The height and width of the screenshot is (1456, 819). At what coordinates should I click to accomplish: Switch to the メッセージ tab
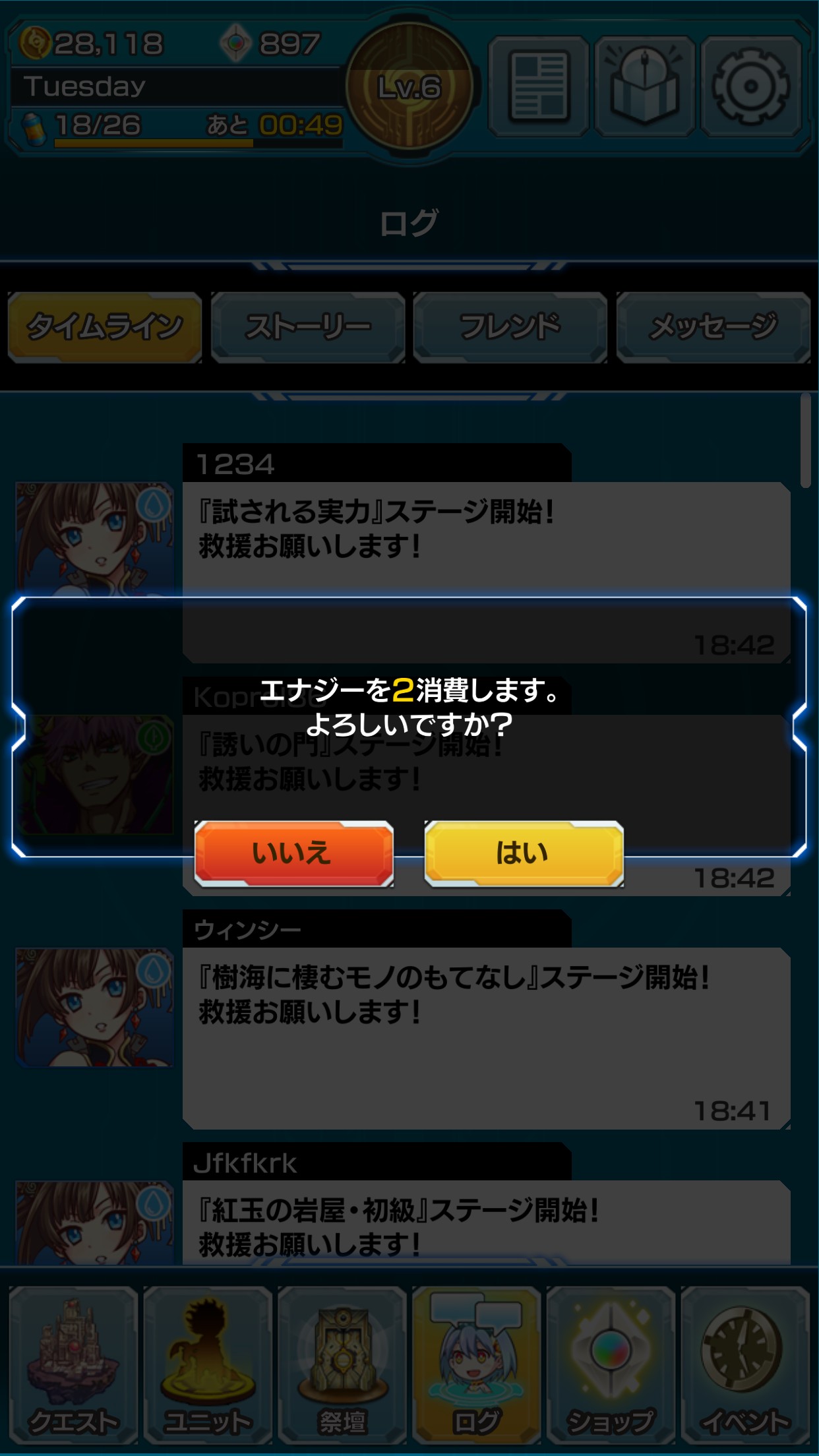pos(713,327)
